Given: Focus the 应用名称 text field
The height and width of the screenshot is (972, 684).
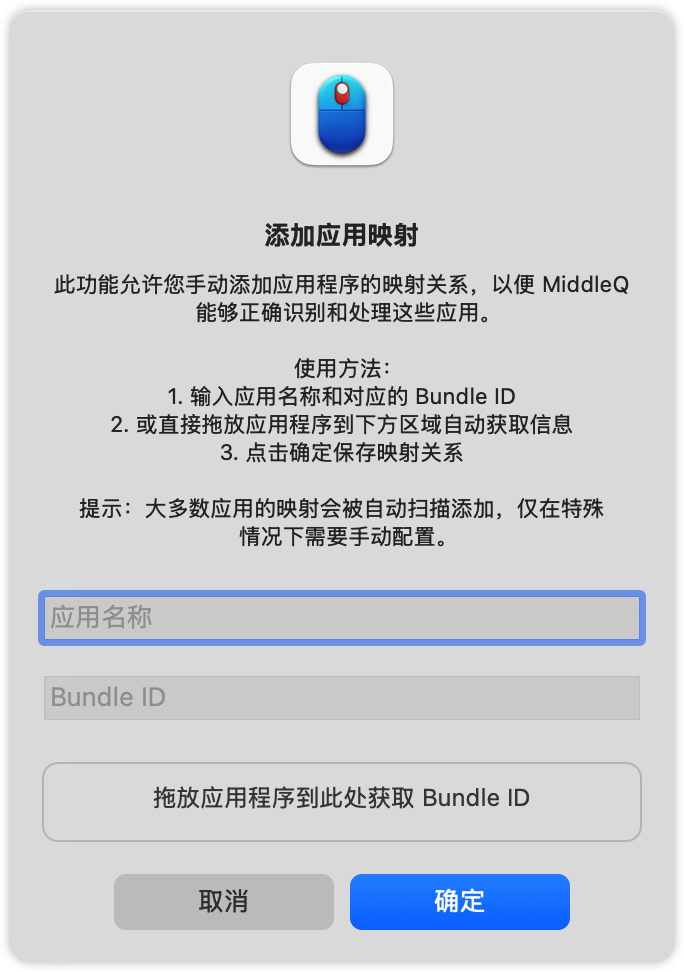Looking at the screenshot, I should [x=341, y=618].
